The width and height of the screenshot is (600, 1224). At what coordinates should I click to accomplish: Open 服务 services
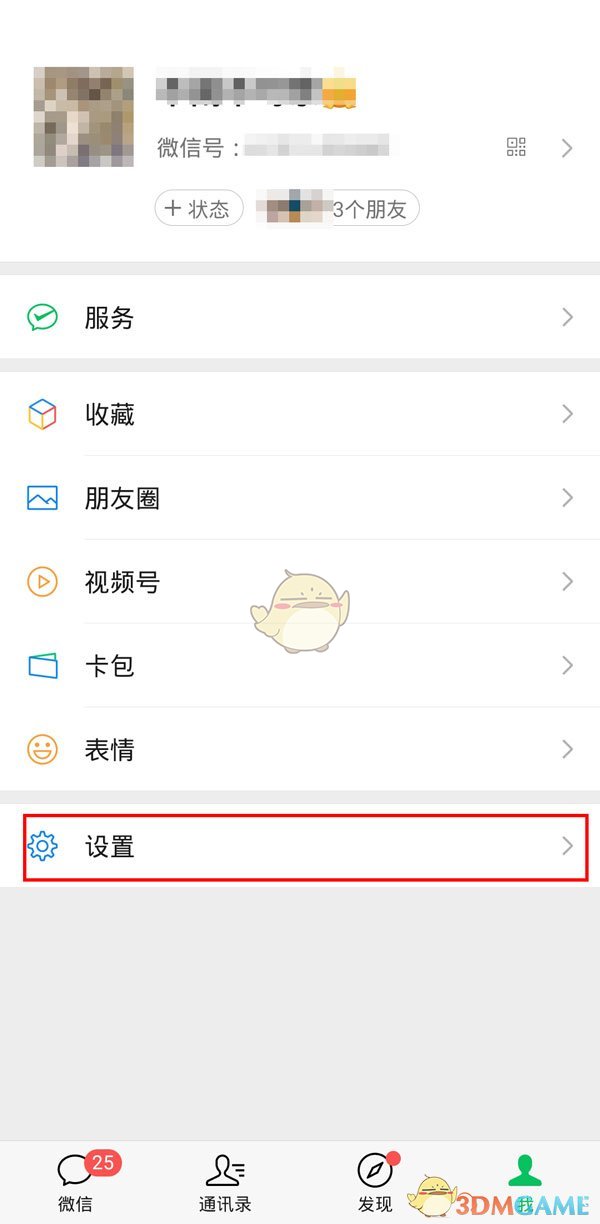(x=300, y=318)
